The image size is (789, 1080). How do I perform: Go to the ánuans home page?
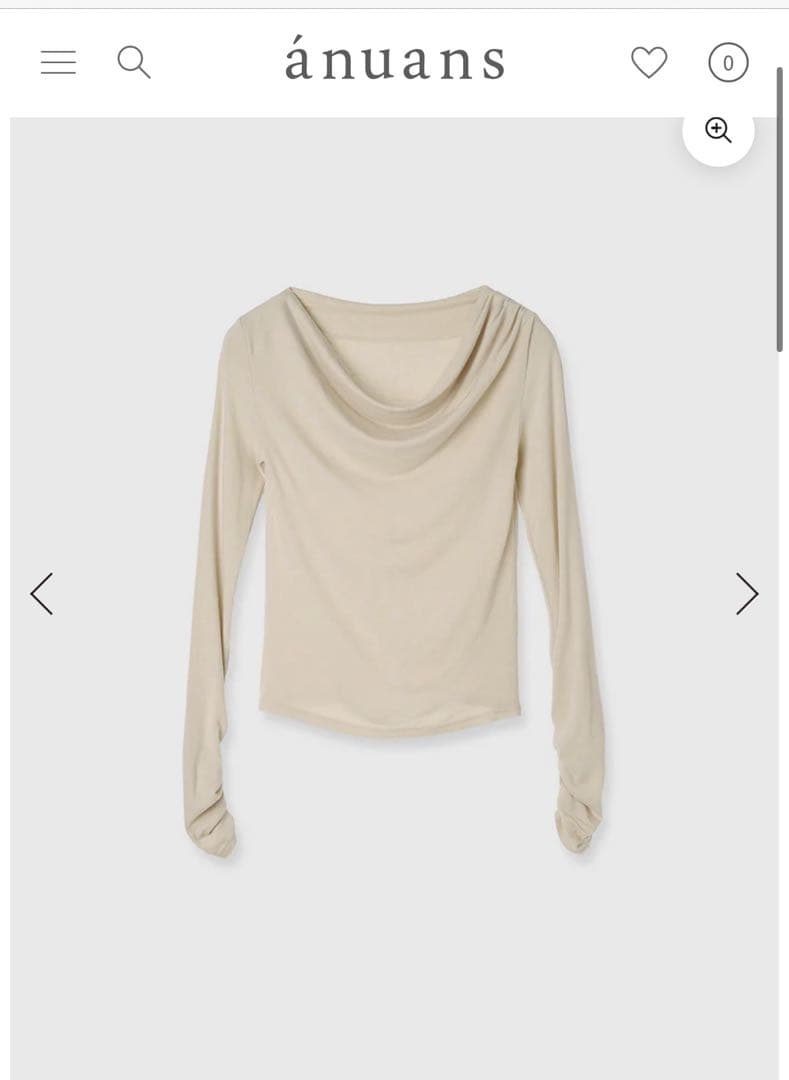[395, 61]
